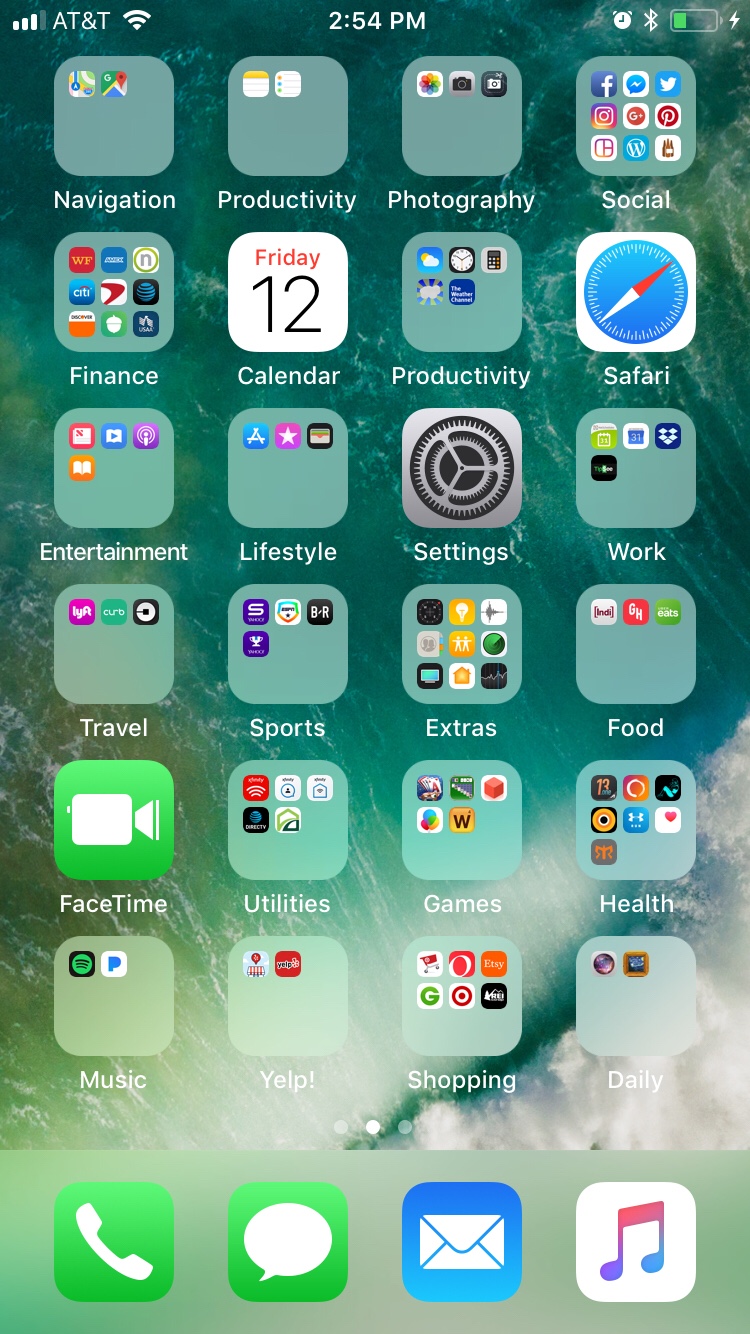The width and height of the screenshot is (750, 1334).
Task: Open the Social folder
Action: [x=636, y=116]
